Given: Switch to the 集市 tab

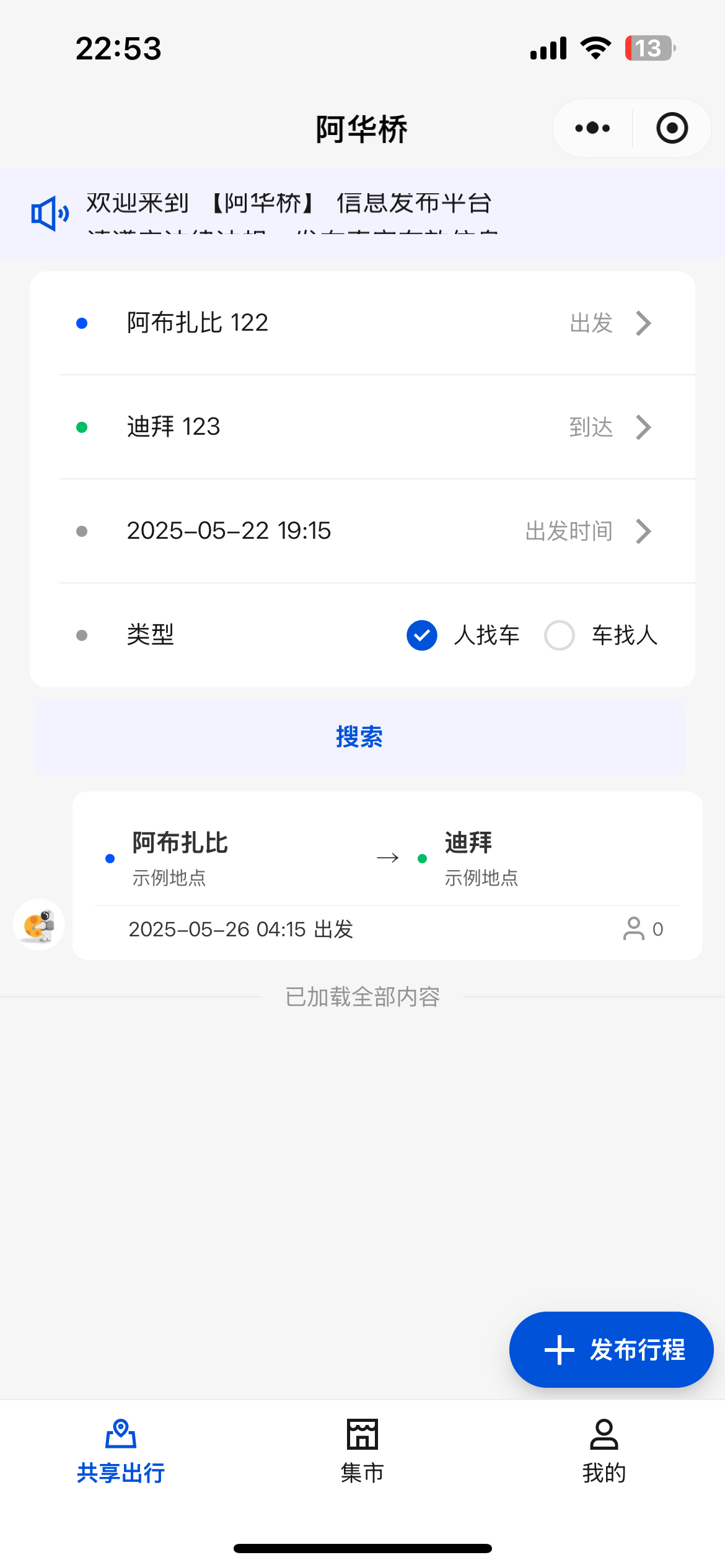Looking at the screenshot, I should click(x=362, y=1473).
